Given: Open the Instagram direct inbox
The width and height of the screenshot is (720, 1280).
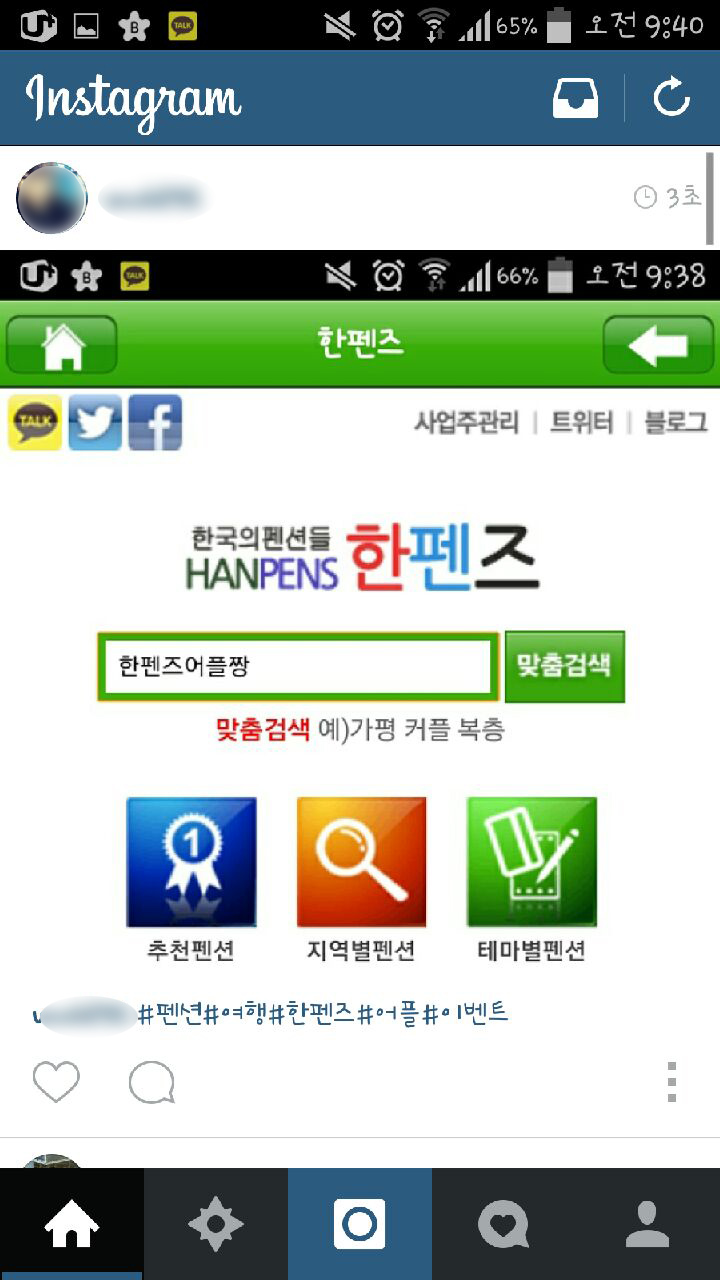Looking at the screenshot, I should click(575, 98).
